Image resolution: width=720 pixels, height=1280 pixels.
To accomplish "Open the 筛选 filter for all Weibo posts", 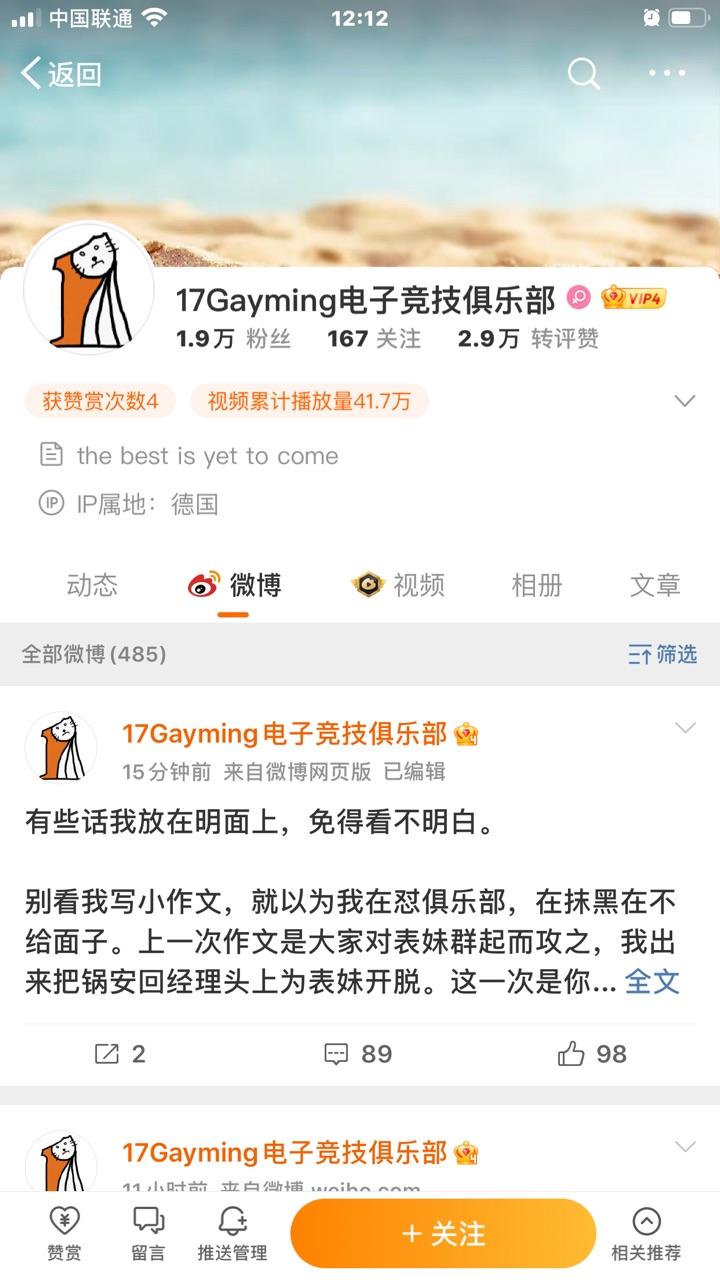I will pyautogui.click(x=662, y=655).
